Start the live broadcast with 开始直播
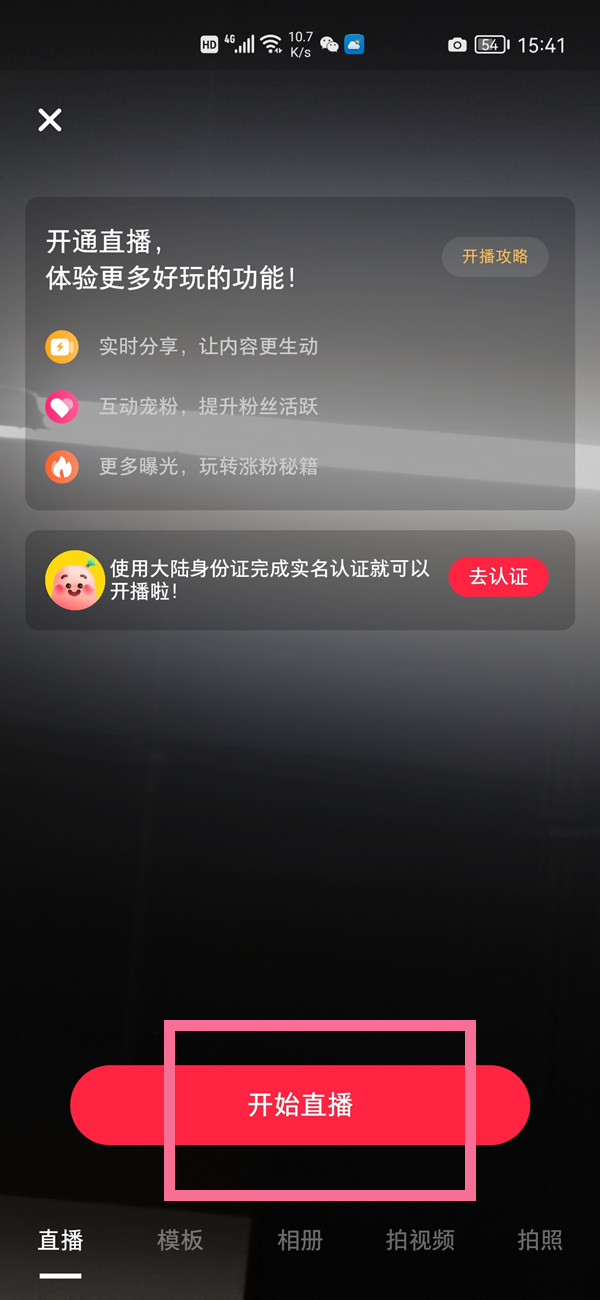Viewport: 600px width, 1300px height. 300,1105
